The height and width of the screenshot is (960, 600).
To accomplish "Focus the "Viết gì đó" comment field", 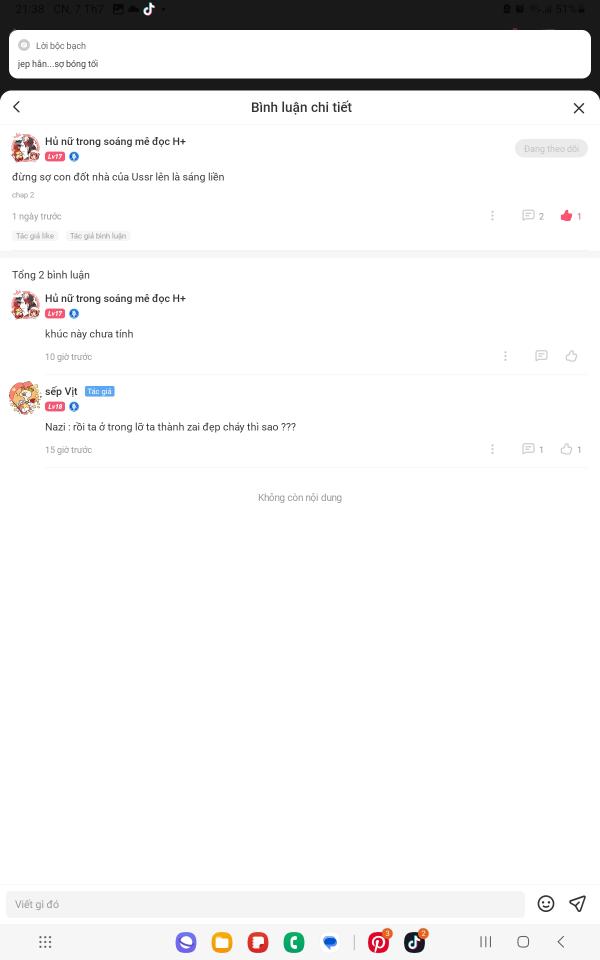I will (x=265, y=904).
